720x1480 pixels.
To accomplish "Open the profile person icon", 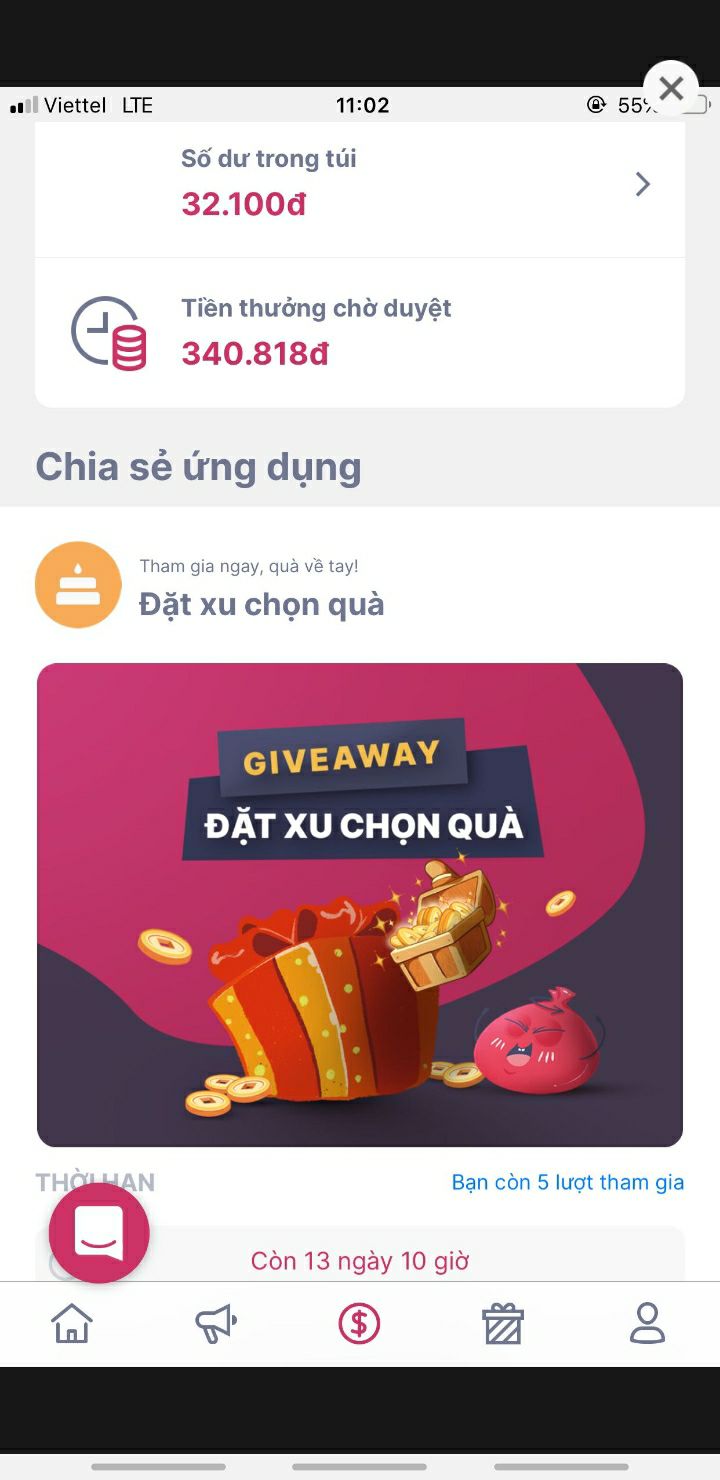I will [x=646, y=1322].
